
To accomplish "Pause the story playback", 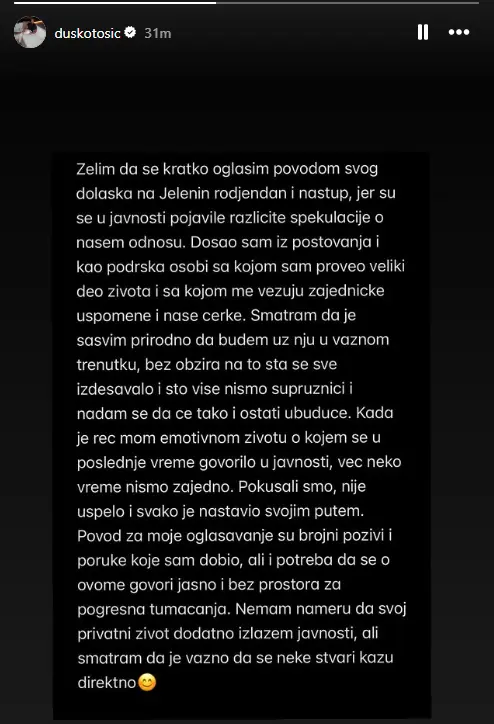I will tap(423, 32).
